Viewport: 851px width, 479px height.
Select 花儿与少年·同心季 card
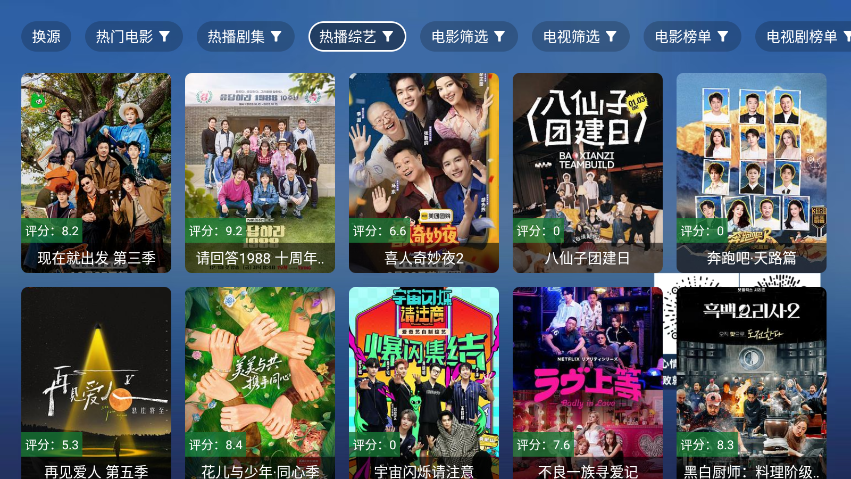[x=260, y=383]
